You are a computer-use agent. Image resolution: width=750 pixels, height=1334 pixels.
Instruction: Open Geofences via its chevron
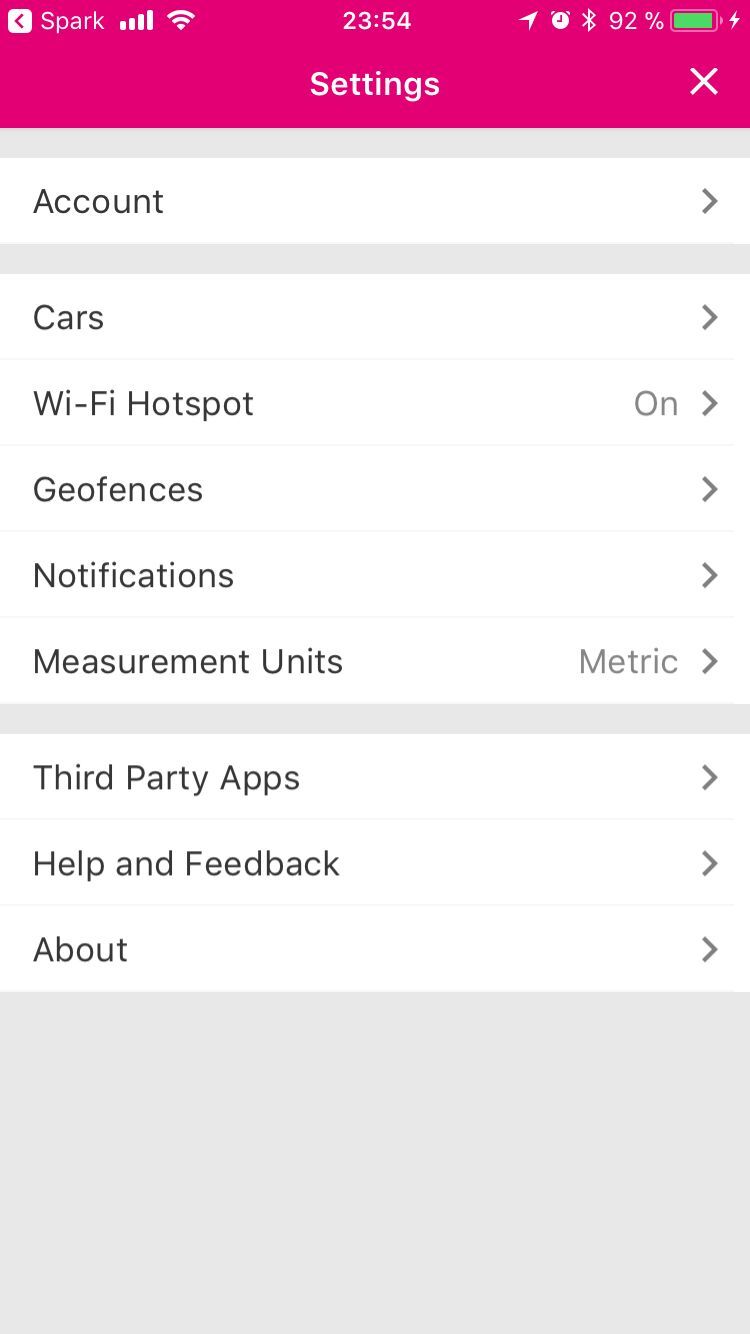point(709,489)
